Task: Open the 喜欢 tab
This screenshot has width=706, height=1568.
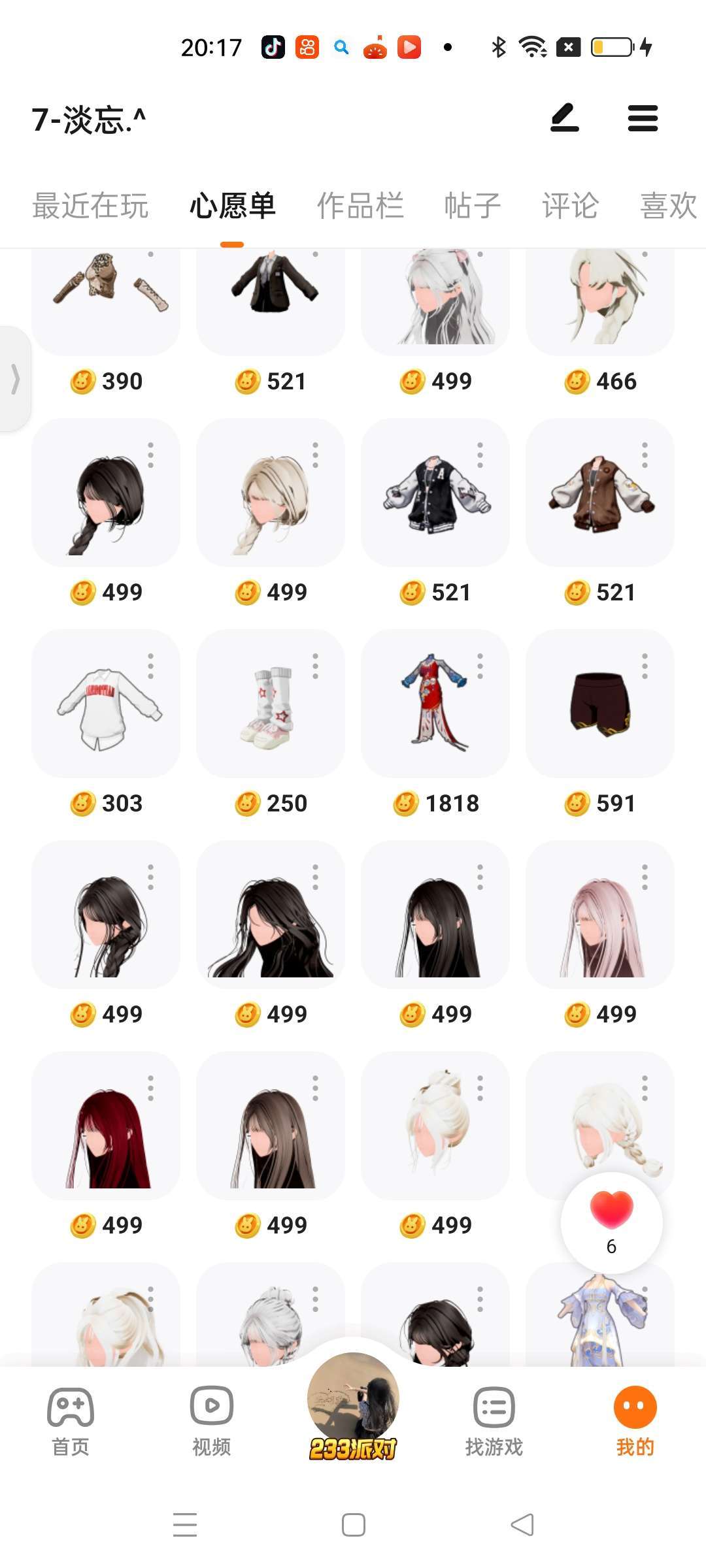Action: [668, 206]
